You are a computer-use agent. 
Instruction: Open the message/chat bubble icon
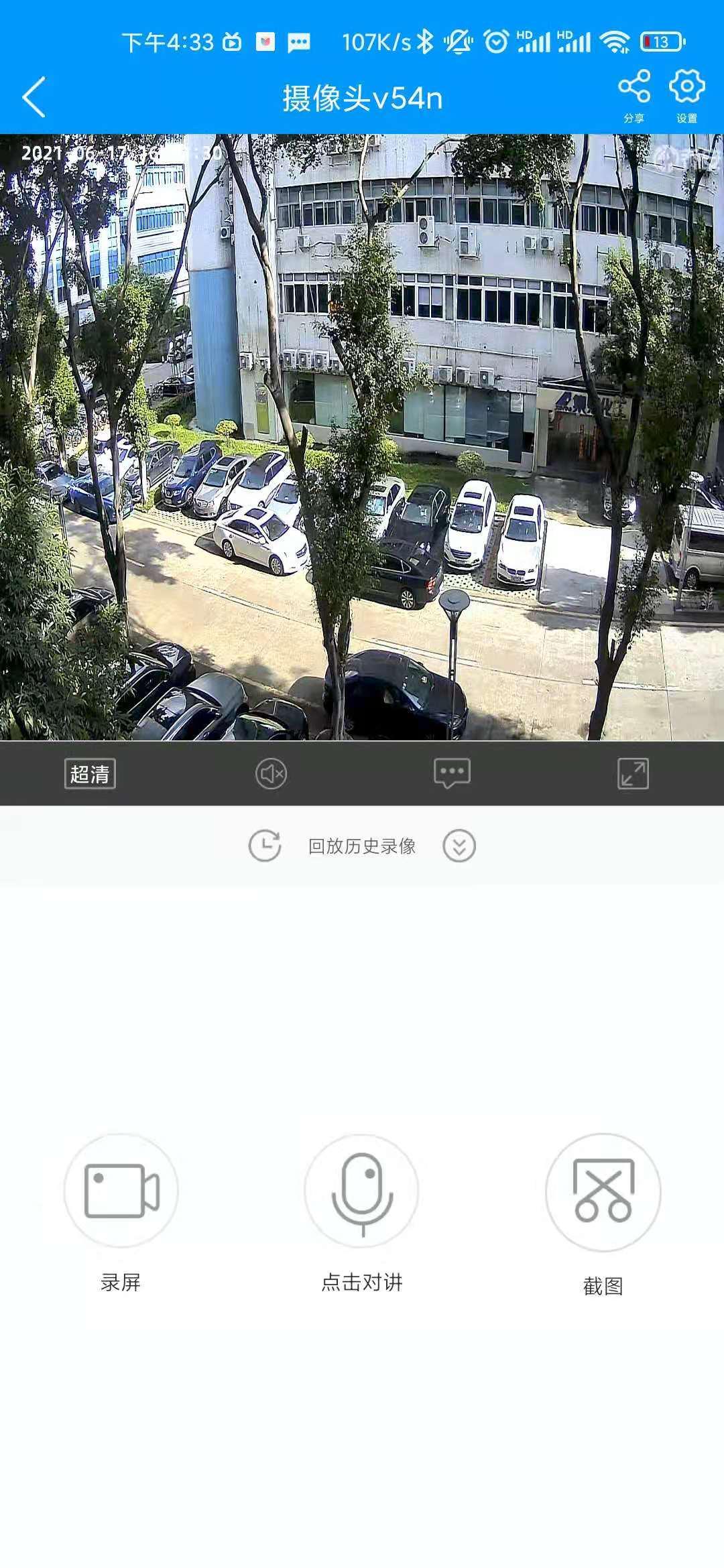point(452,772)
